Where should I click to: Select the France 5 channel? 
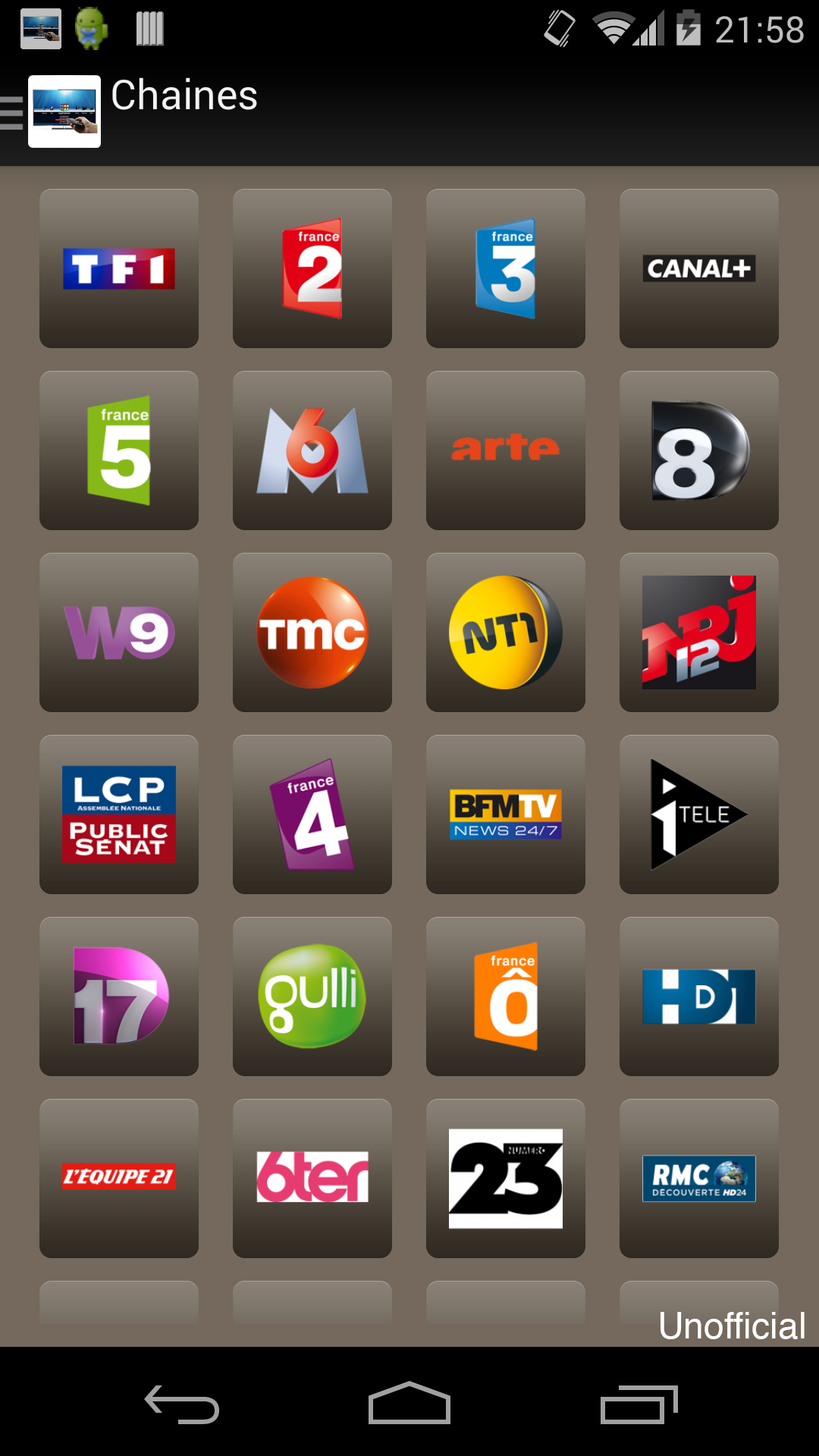coord(119,450)
